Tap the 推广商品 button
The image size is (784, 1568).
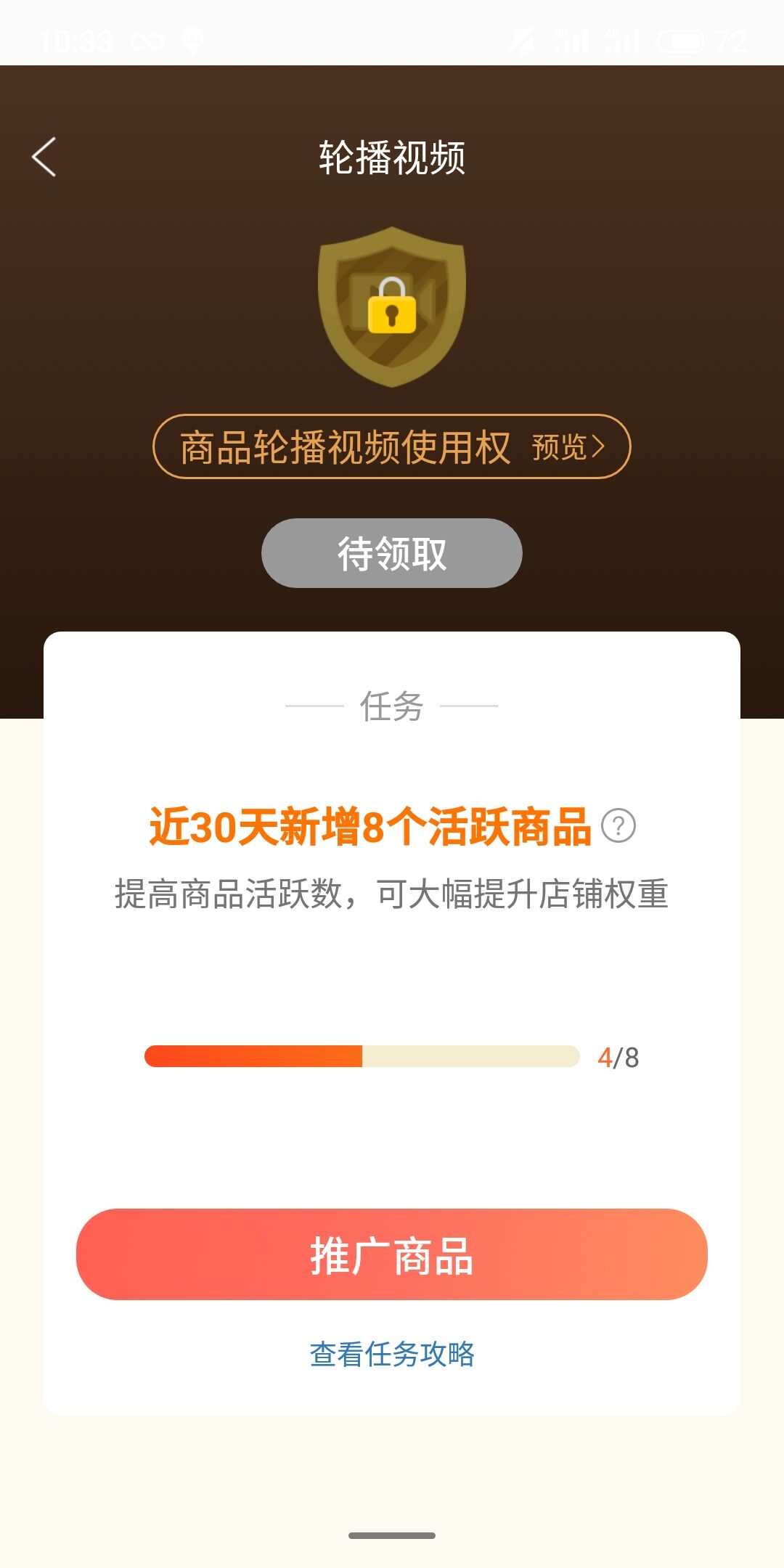click(x=392, y=1254)
